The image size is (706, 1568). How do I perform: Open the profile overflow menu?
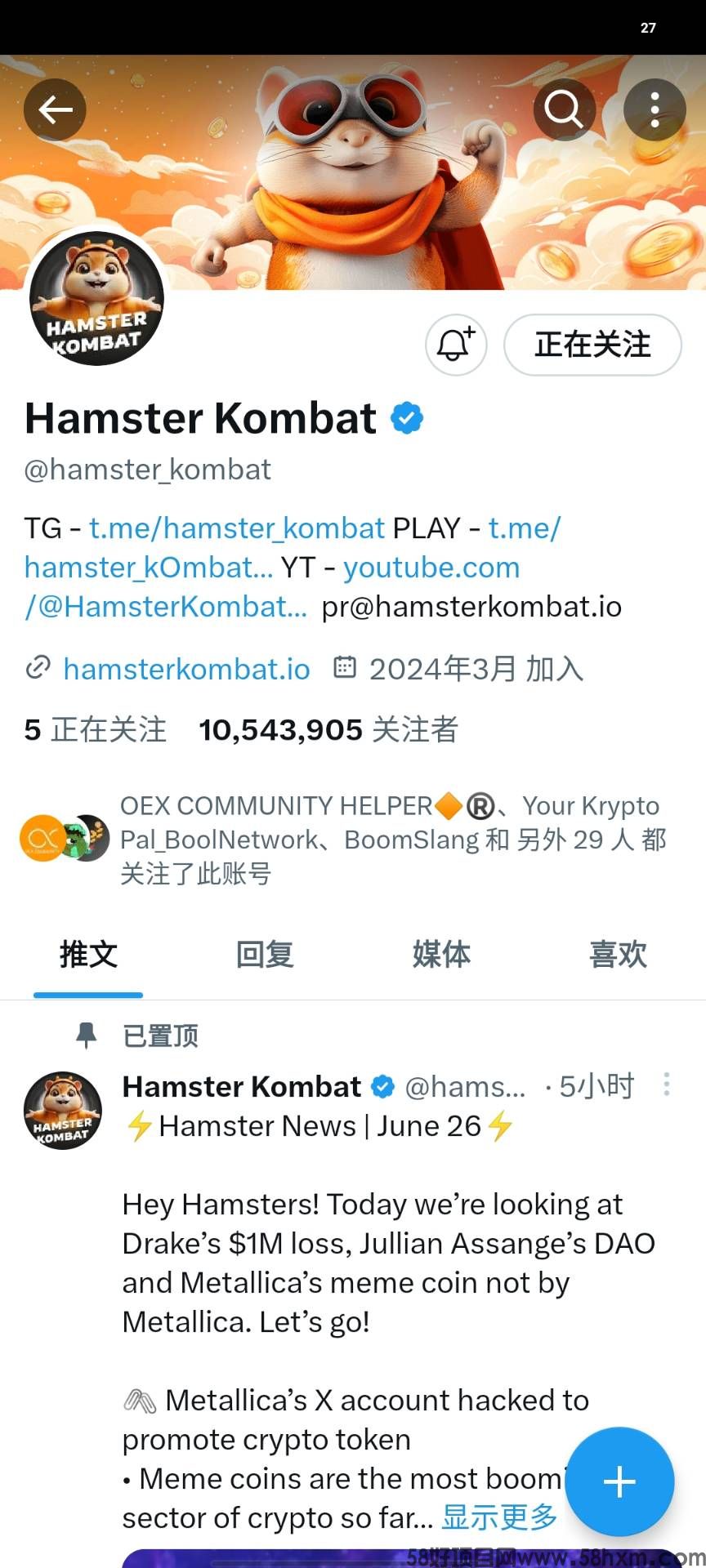tap(655, 109)
